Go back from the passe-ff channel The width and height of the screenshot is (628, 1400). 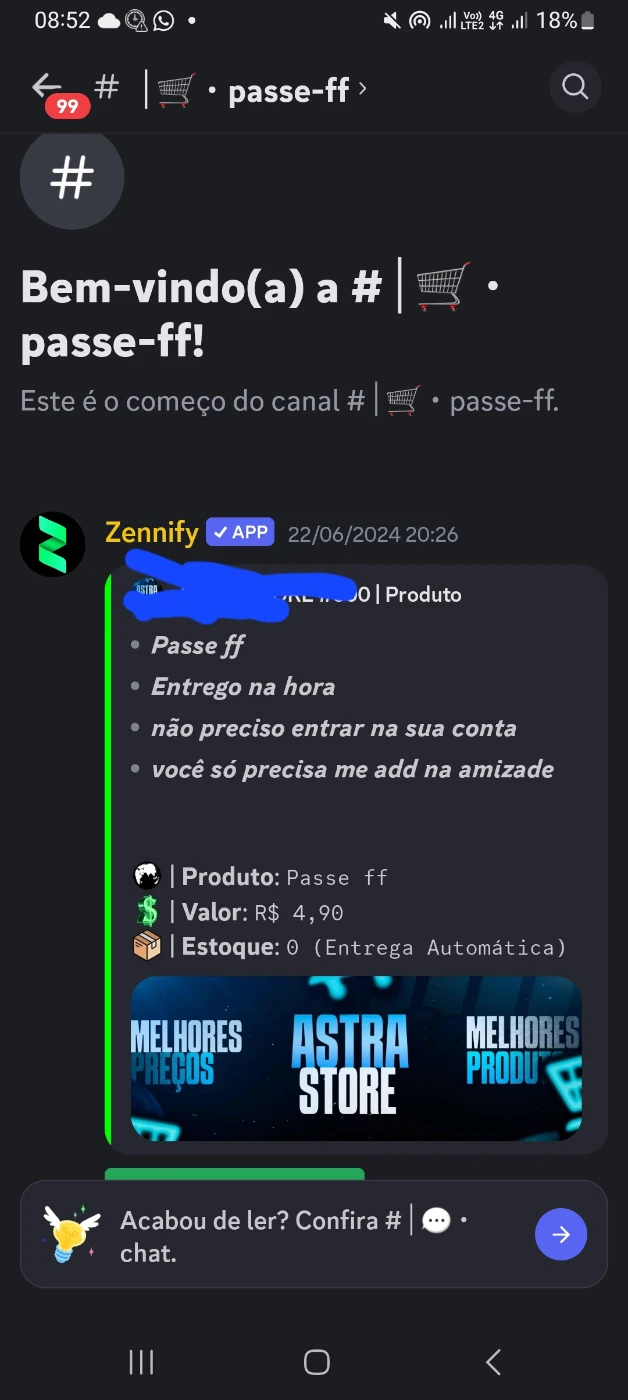pyautogui.click(x=47, y=87)
